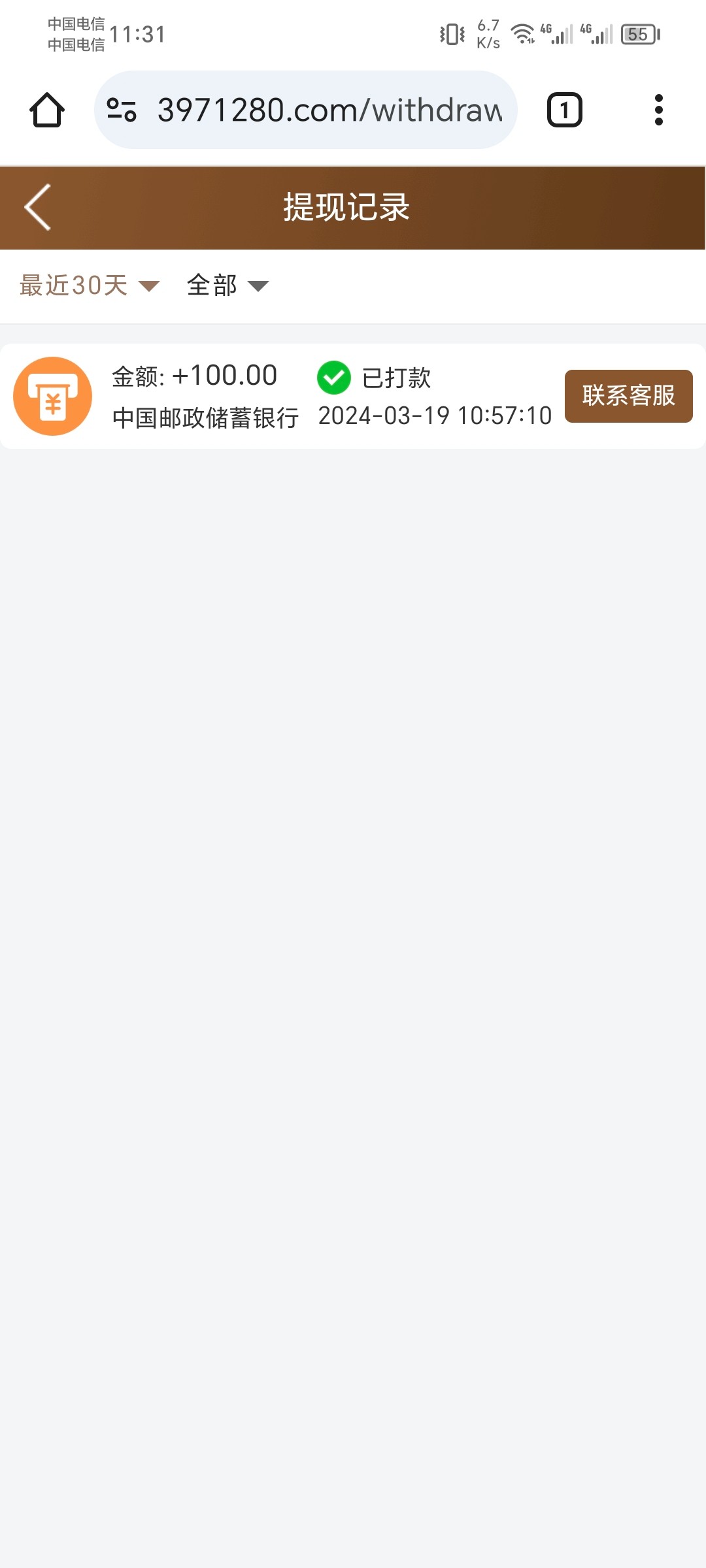The width and height of the screenshot is (706, 1568).
Task: Open the browser overflow menu
Action: [x=658, y=110]
